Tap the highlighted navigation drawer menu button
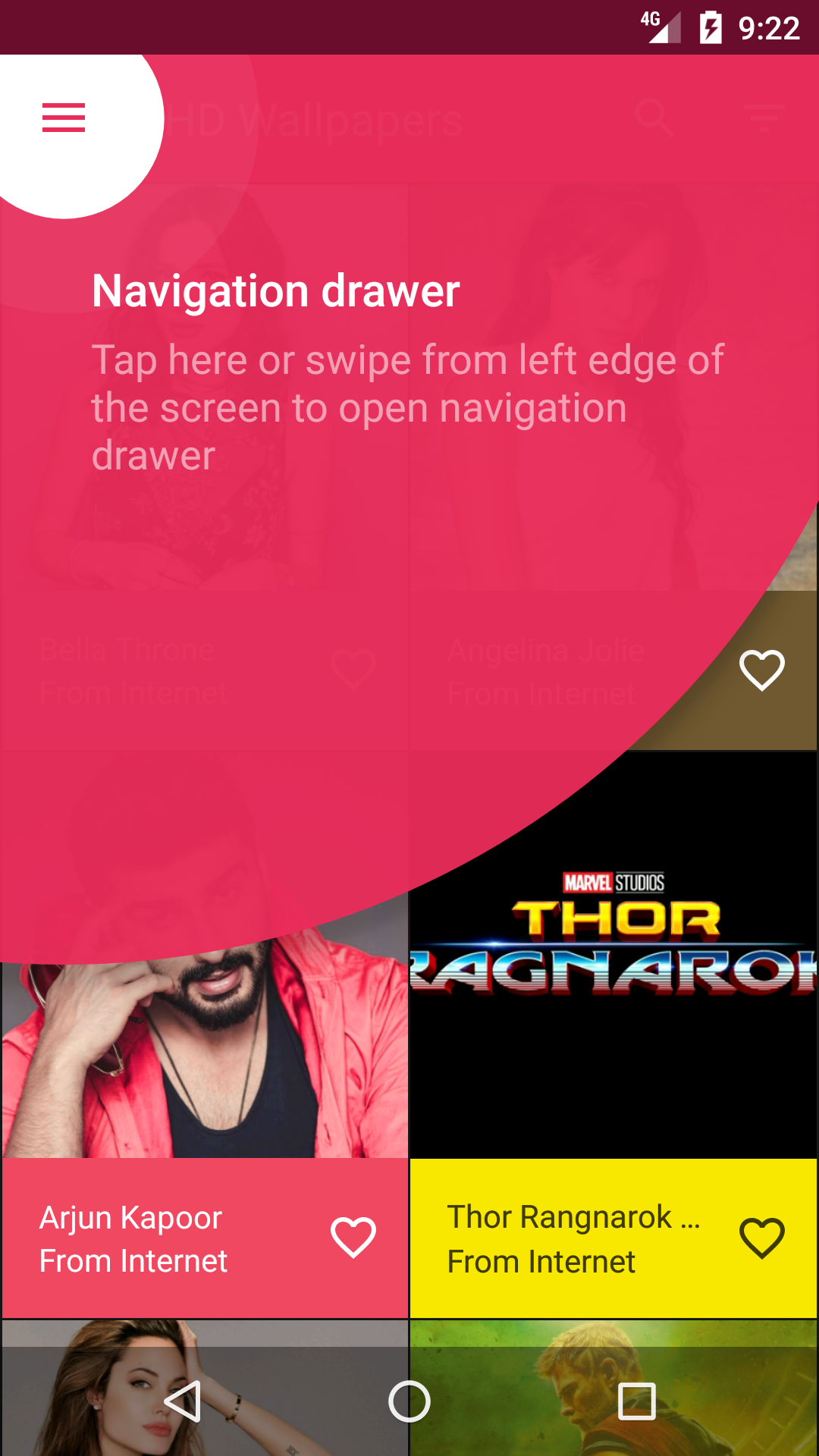 pyautogui.click(x=64, y=118)
